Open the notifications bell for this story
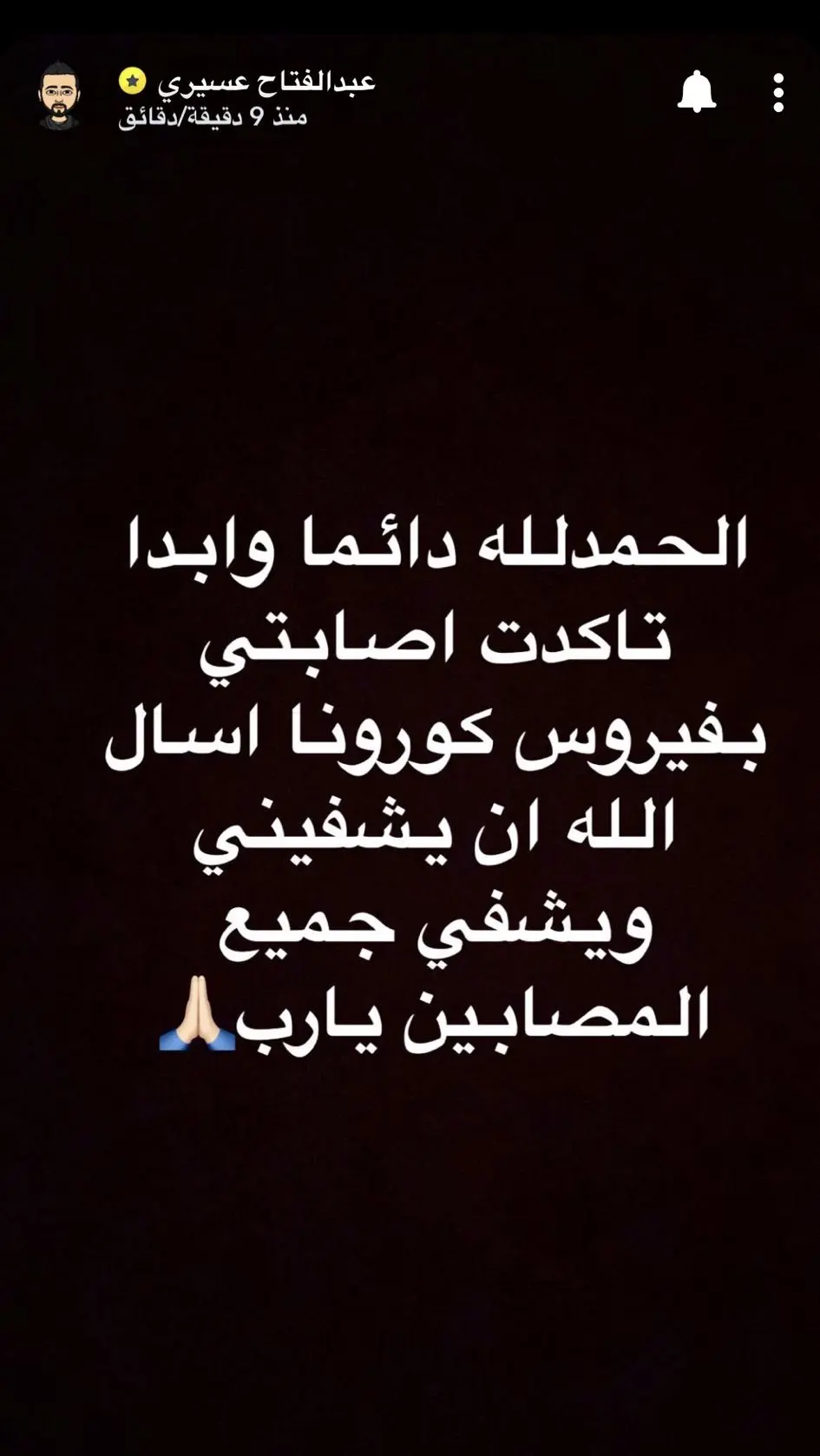This screenshot has width=820, height=1456. point(696,91)
